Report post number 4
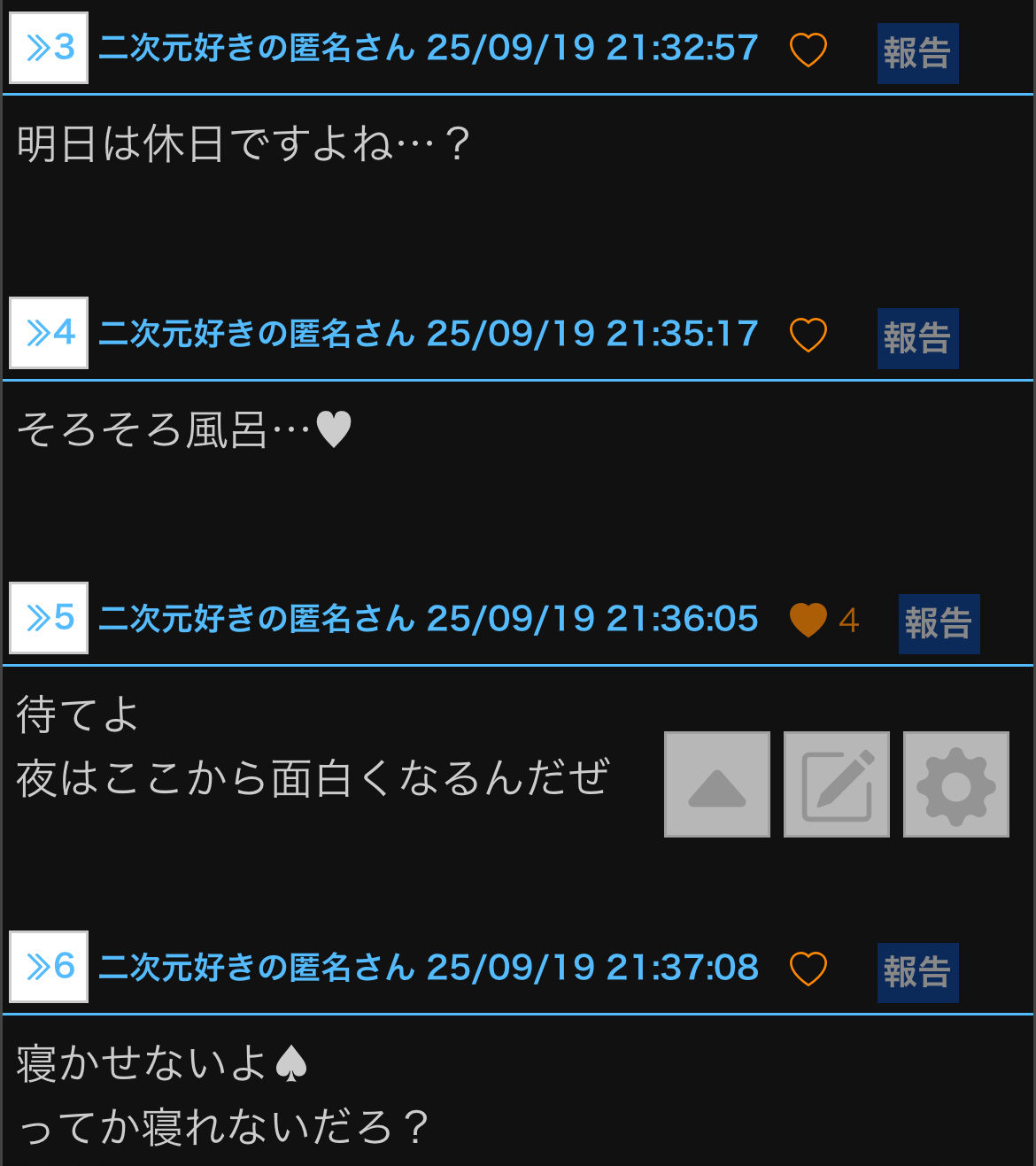Image resolution: width=1036 pixels, height=1166 pixels. point(917,338)
